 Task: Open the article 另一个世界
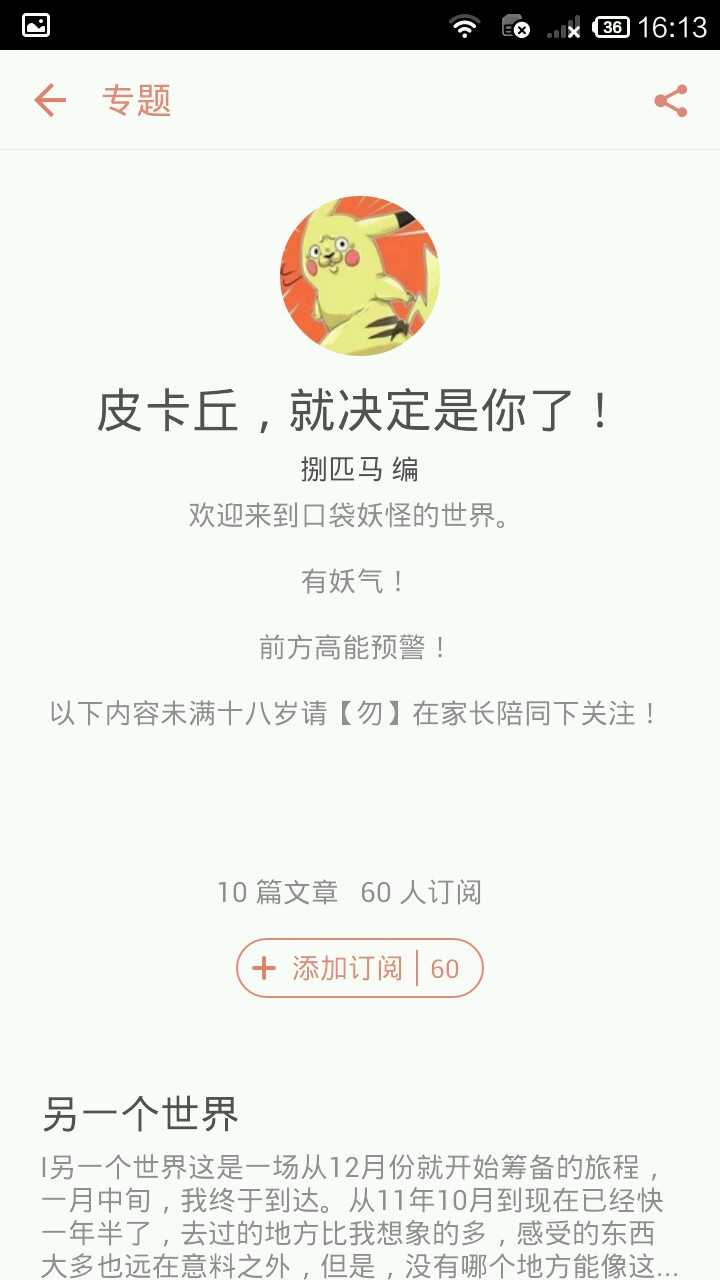coord(141,1113)
